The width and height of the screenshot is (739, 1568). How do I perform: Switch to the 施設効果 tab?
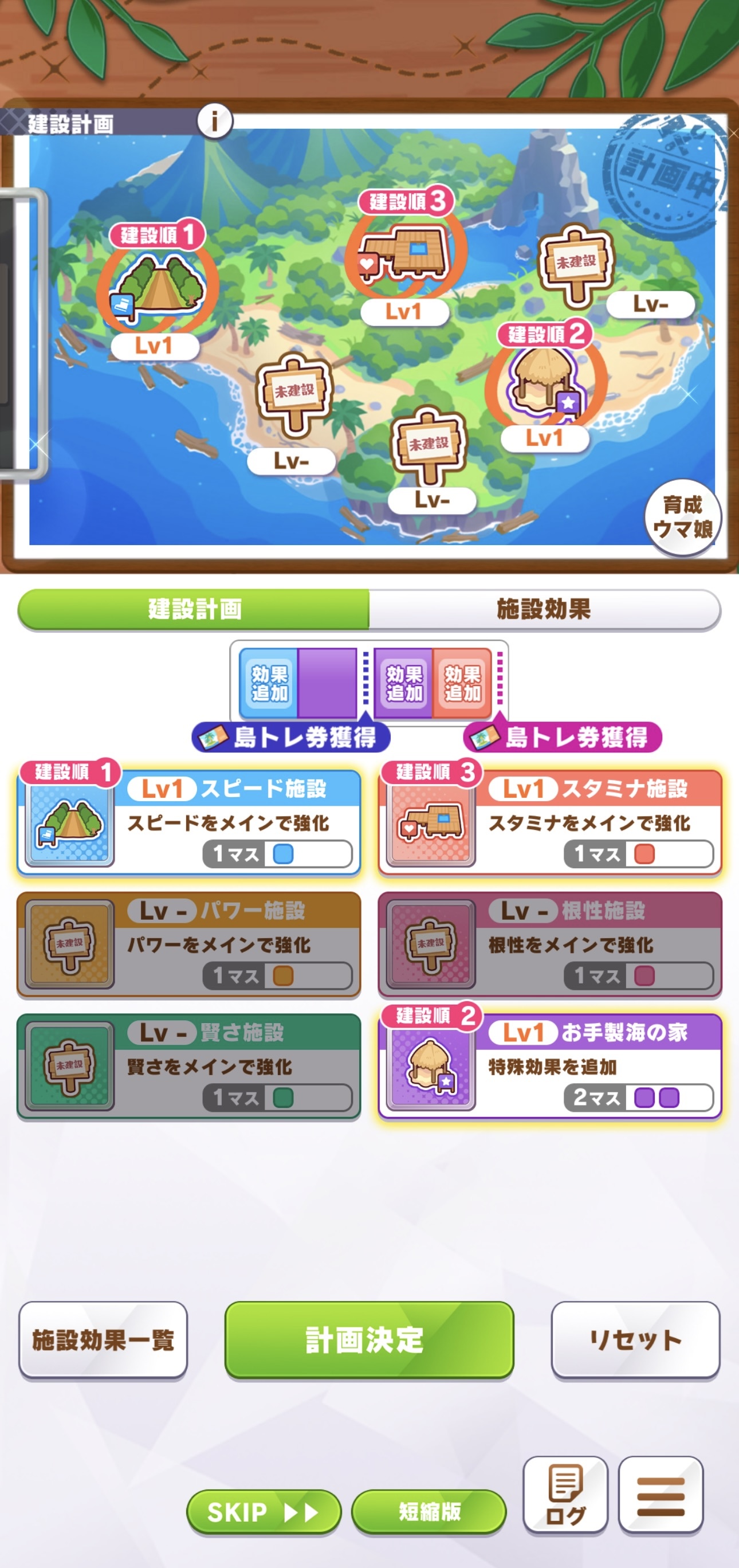[544, 609]
